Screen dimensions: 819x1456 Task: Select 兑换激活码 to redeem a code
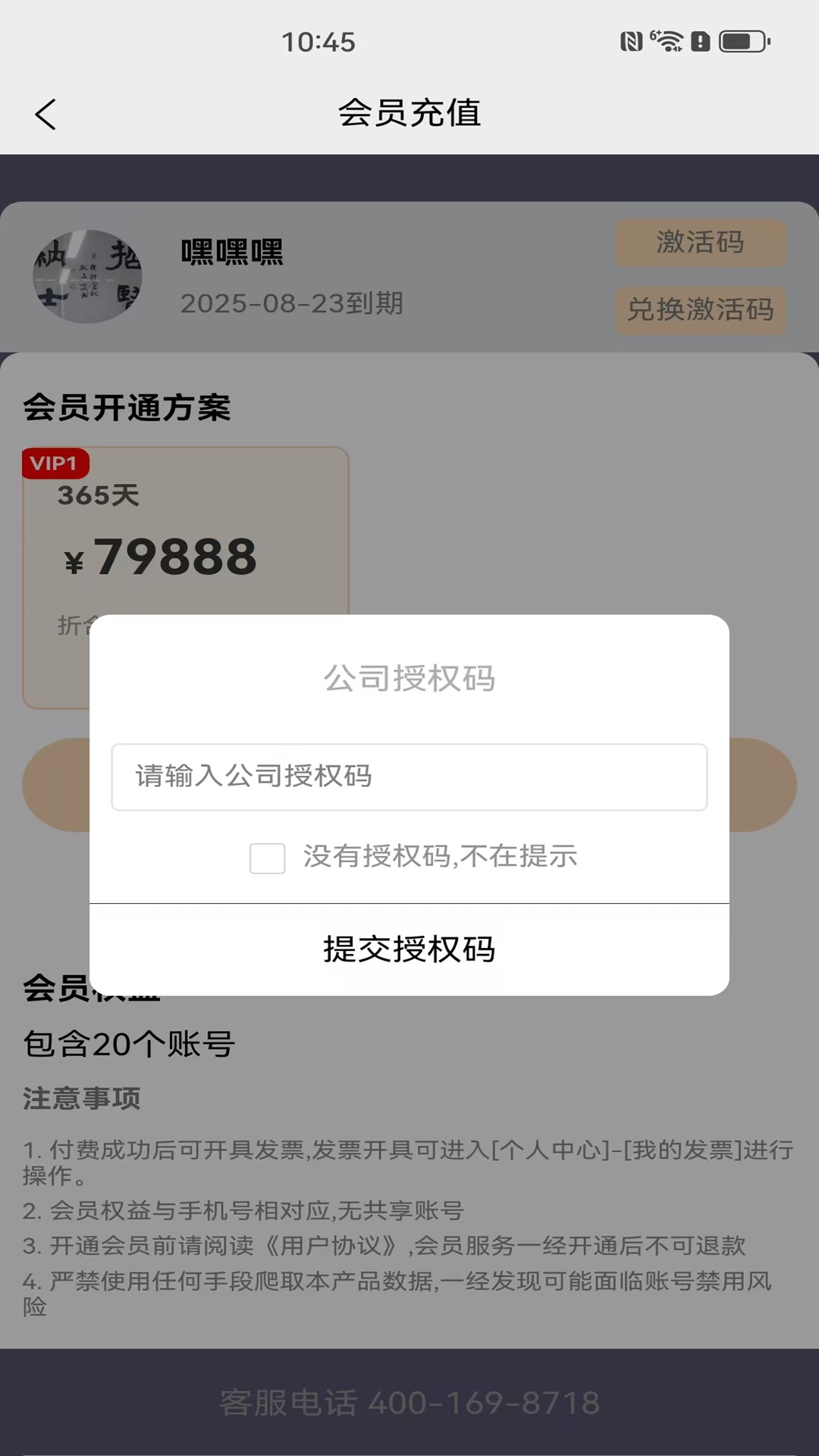pyautogui.click(x=700, y=310)
